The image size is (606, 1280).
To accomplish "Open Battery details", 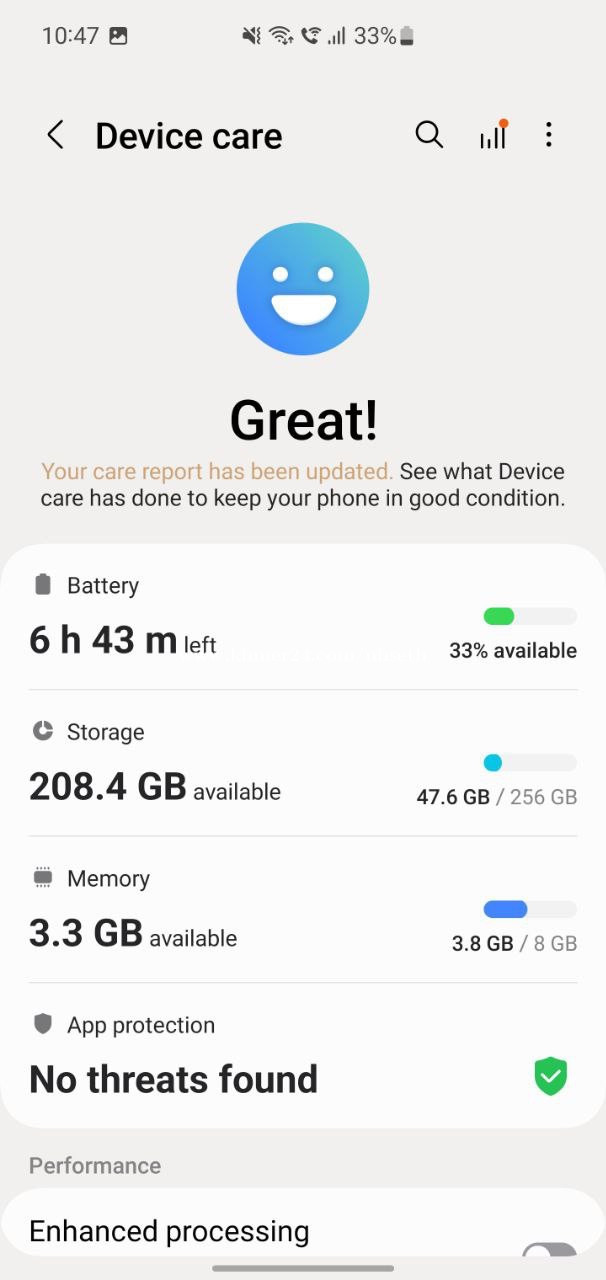I will 303,617.
